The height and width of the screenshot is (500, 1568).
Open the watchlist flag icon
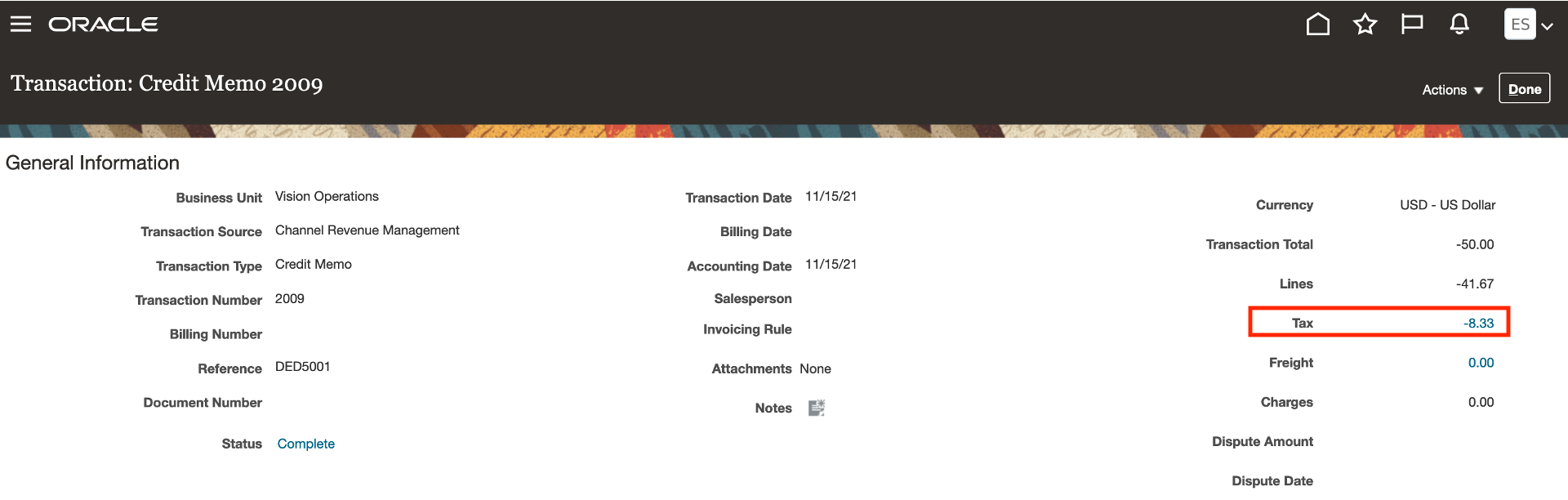(1412, 25)
